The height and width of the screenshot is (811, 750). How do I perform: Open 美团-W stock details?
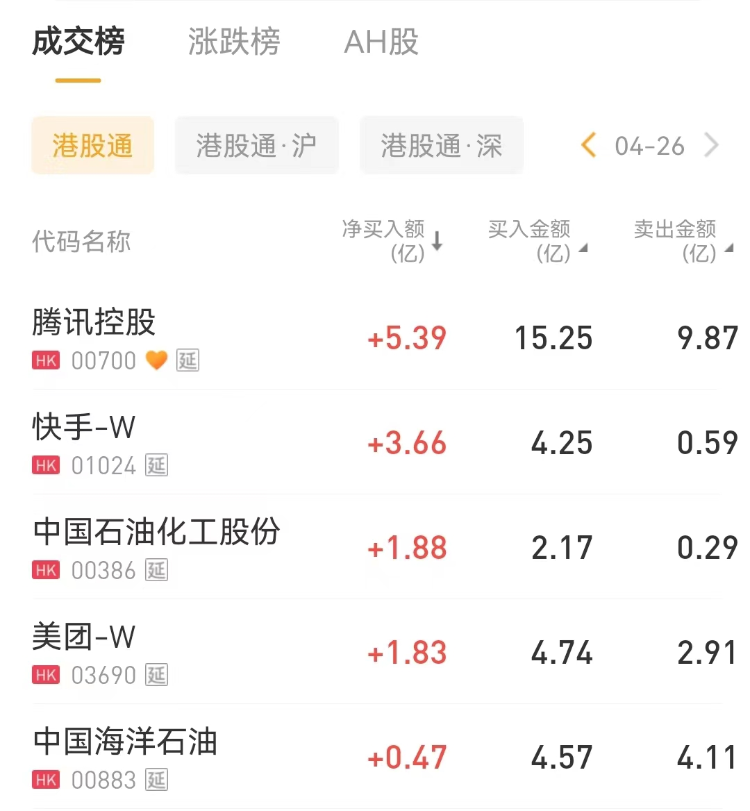click(84, 637)
